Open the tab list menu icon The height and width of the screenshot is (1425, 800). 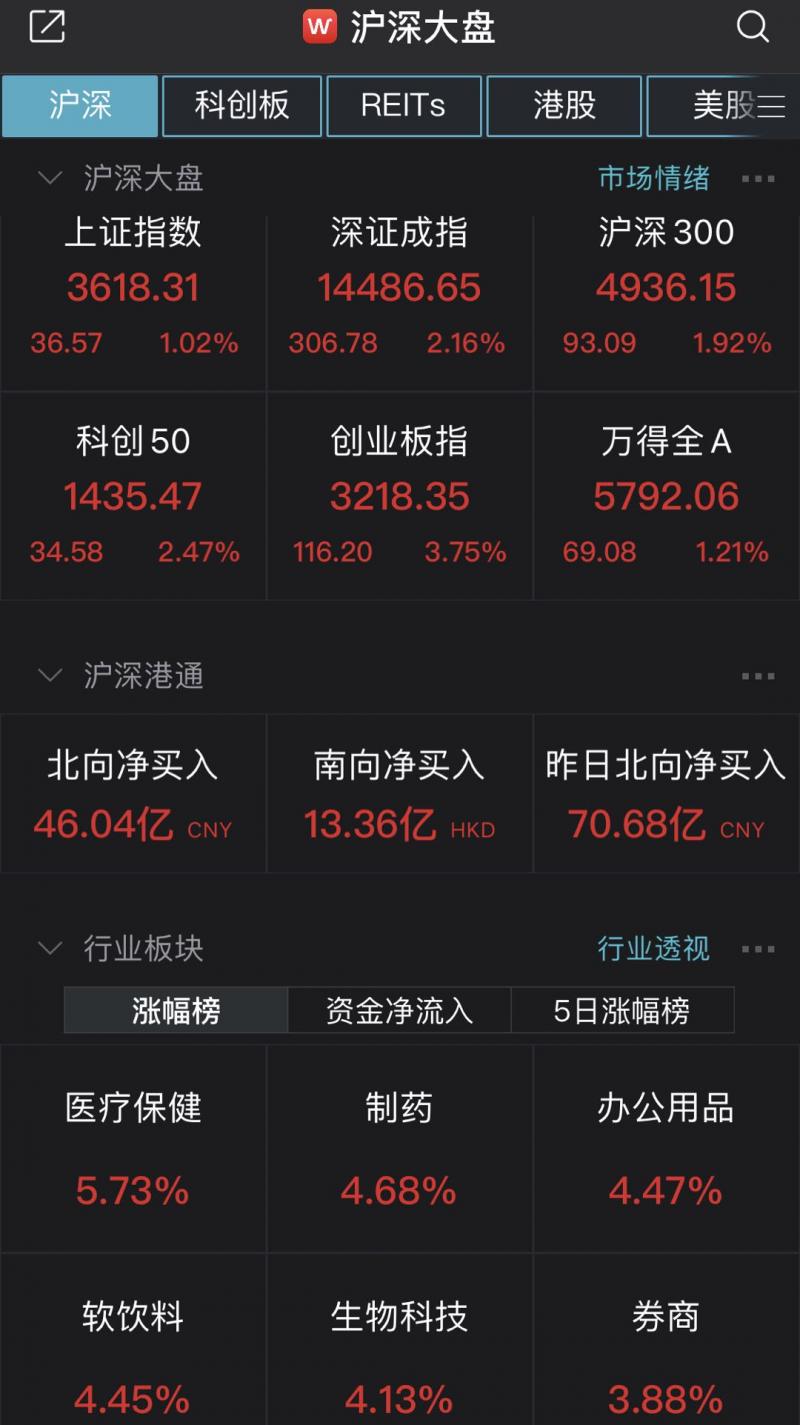[771, 106]
